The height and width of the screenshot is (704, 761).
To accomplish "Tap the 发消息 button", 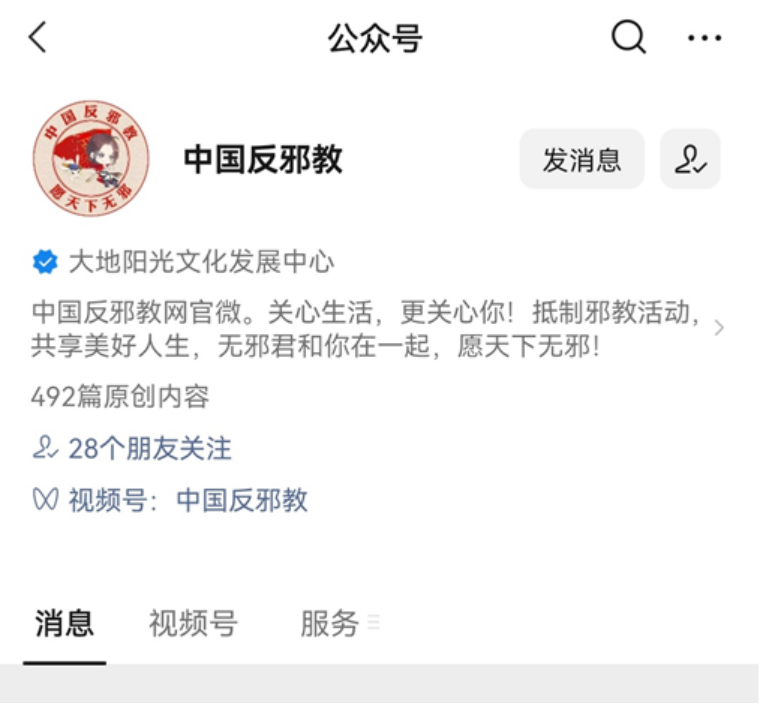I will tap(581, 159).
